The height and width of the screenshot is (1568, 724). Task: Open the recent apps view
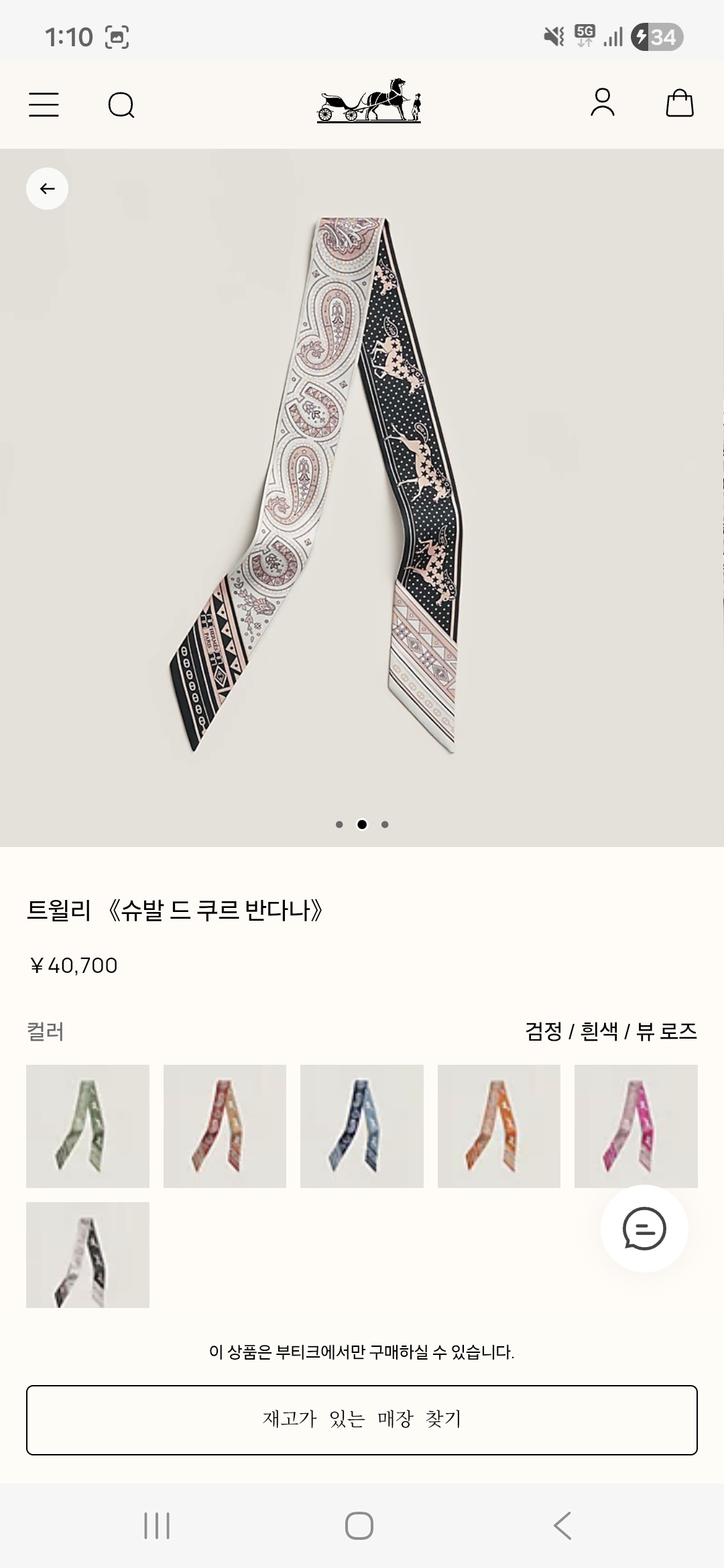[157, 1526]
